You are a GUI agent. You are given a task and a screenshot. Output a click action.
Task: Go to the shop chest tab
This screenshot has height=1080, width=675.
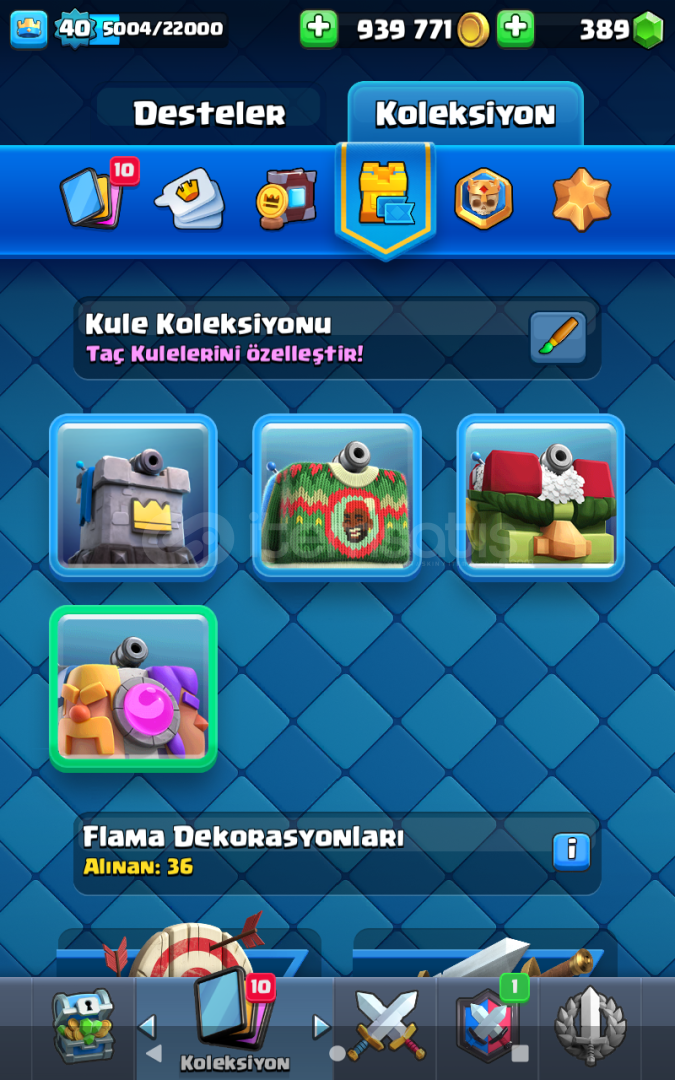point(83,1027)
